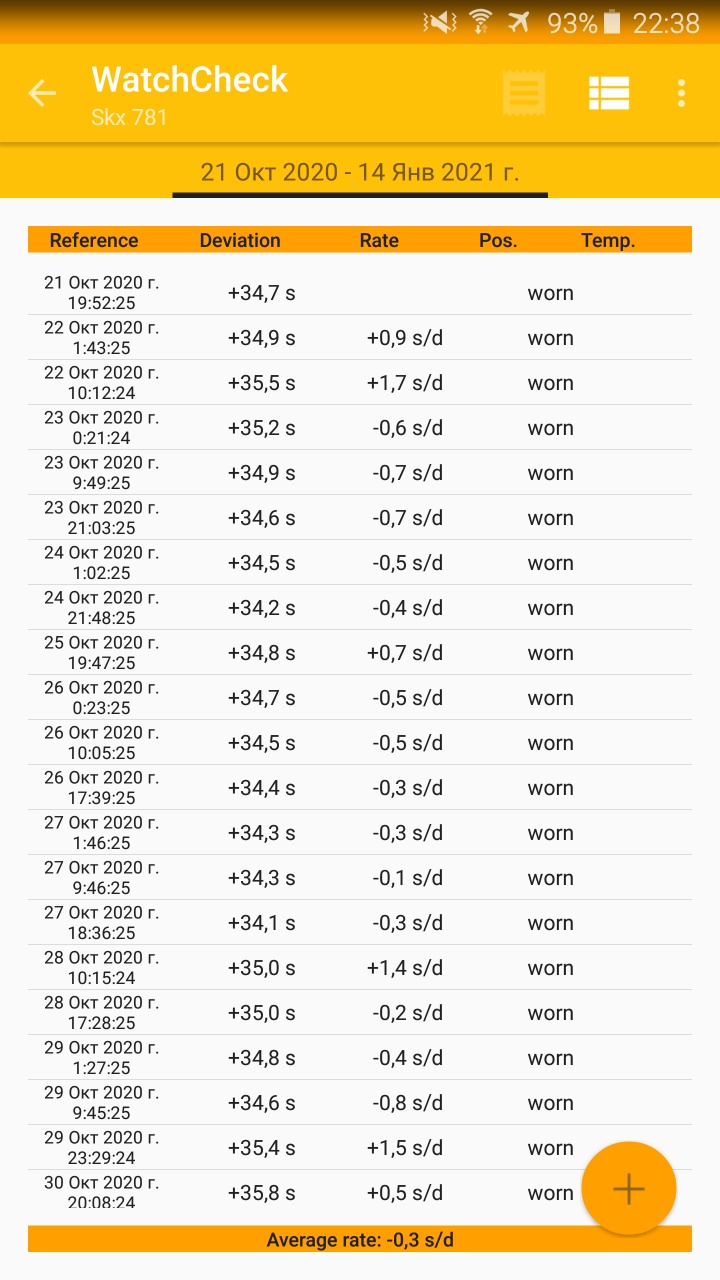Open the 21 Окт 2020 19:52:25 entry
The height and width of the screenshot is (1280, 720).
point(360,293)
